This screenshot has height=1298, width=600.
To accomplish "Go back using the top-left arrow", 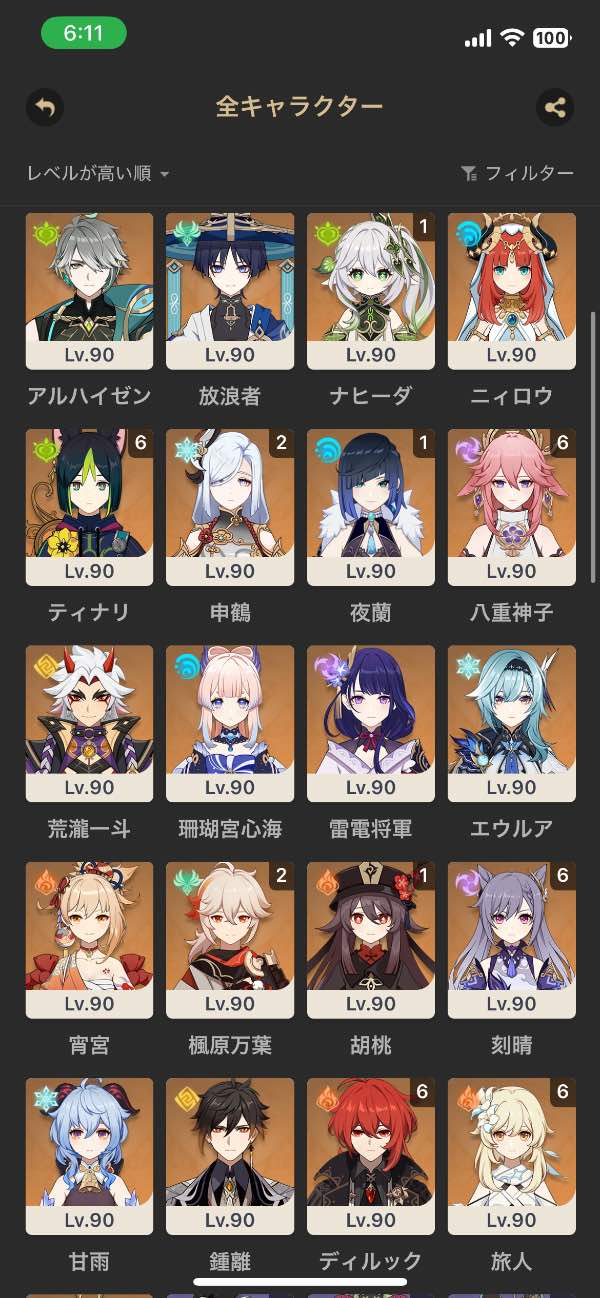I will tap(44, 107).
